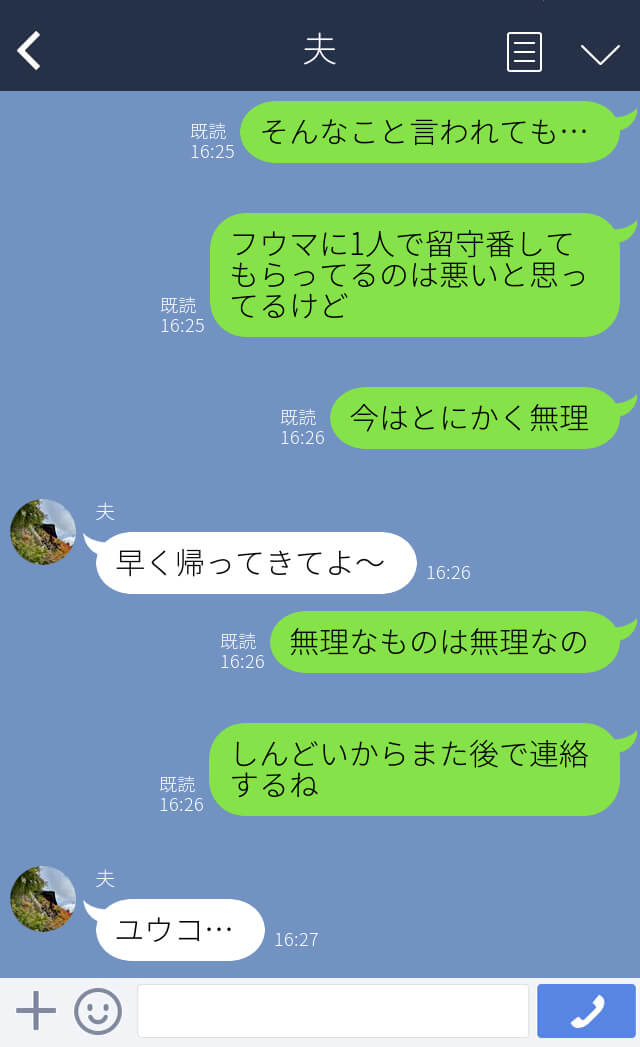Go back from the chat with 夫

[x=29, y=51]
